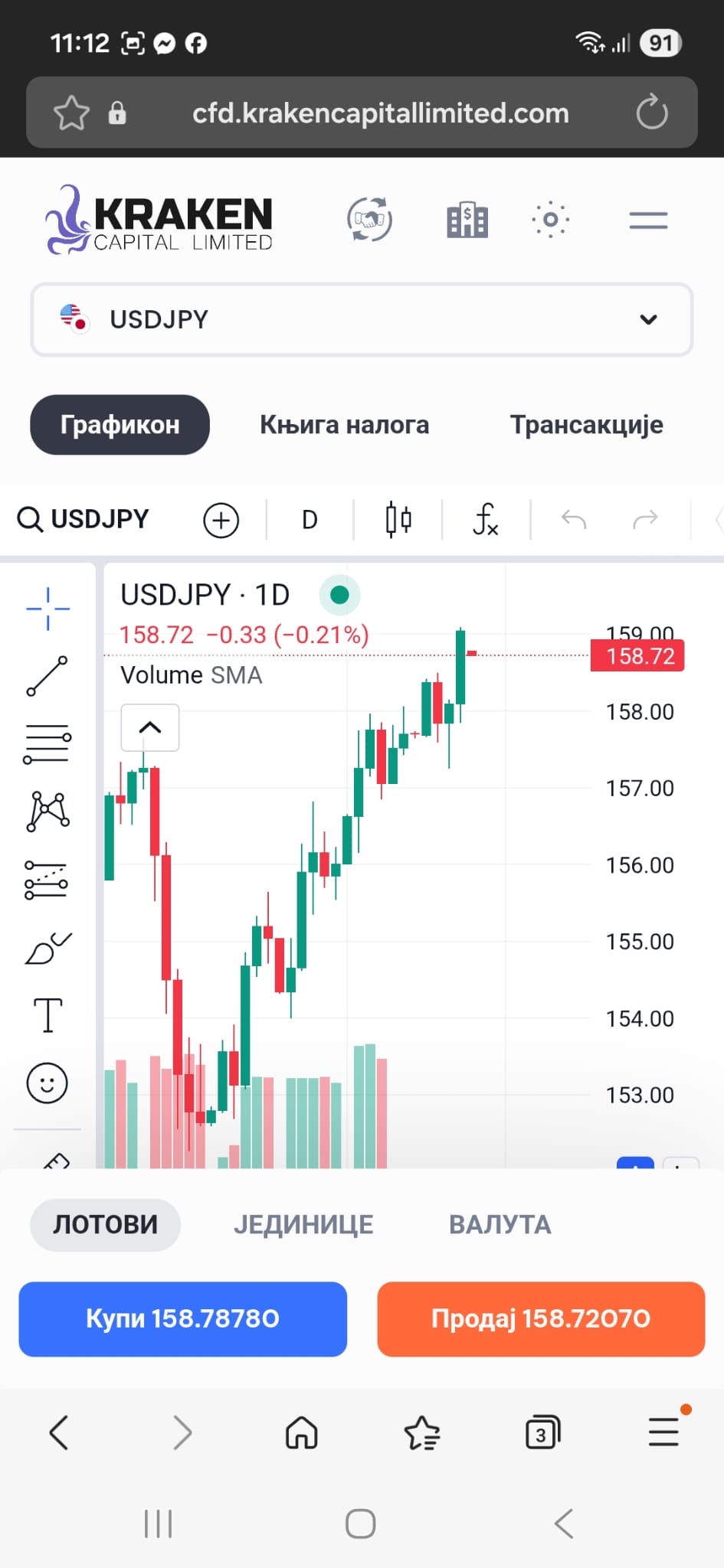Screen dimensions: 724x1568
Task: Open the indicators fx menu
Action: coord(486,520)
